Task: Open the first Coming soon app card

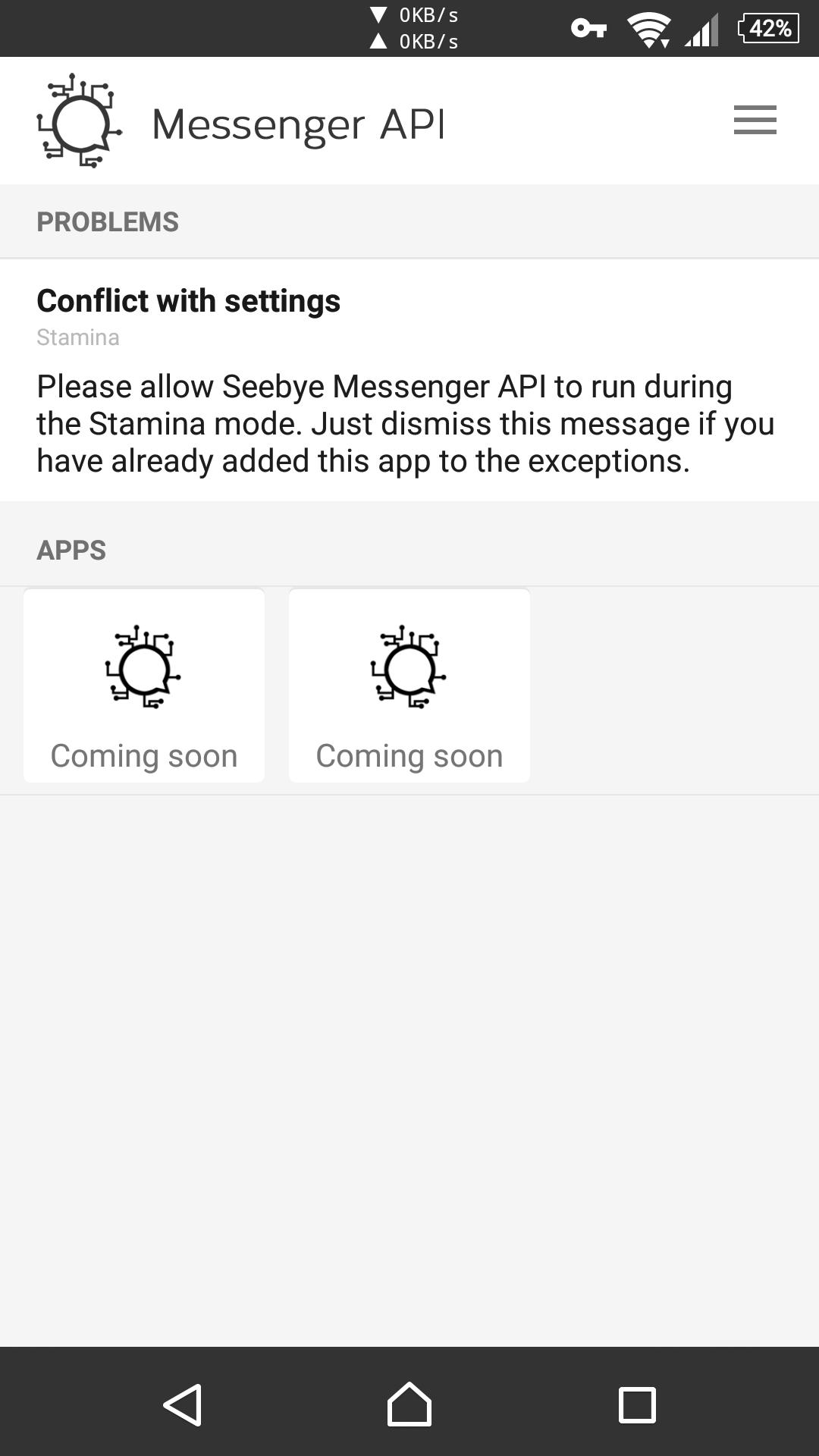Action: pos(144,685)
